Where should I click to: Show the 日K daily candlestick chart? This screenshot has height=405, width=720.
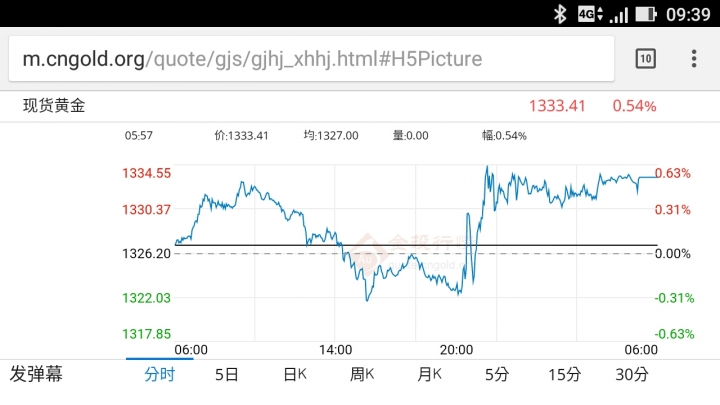(x=294, y=375)
